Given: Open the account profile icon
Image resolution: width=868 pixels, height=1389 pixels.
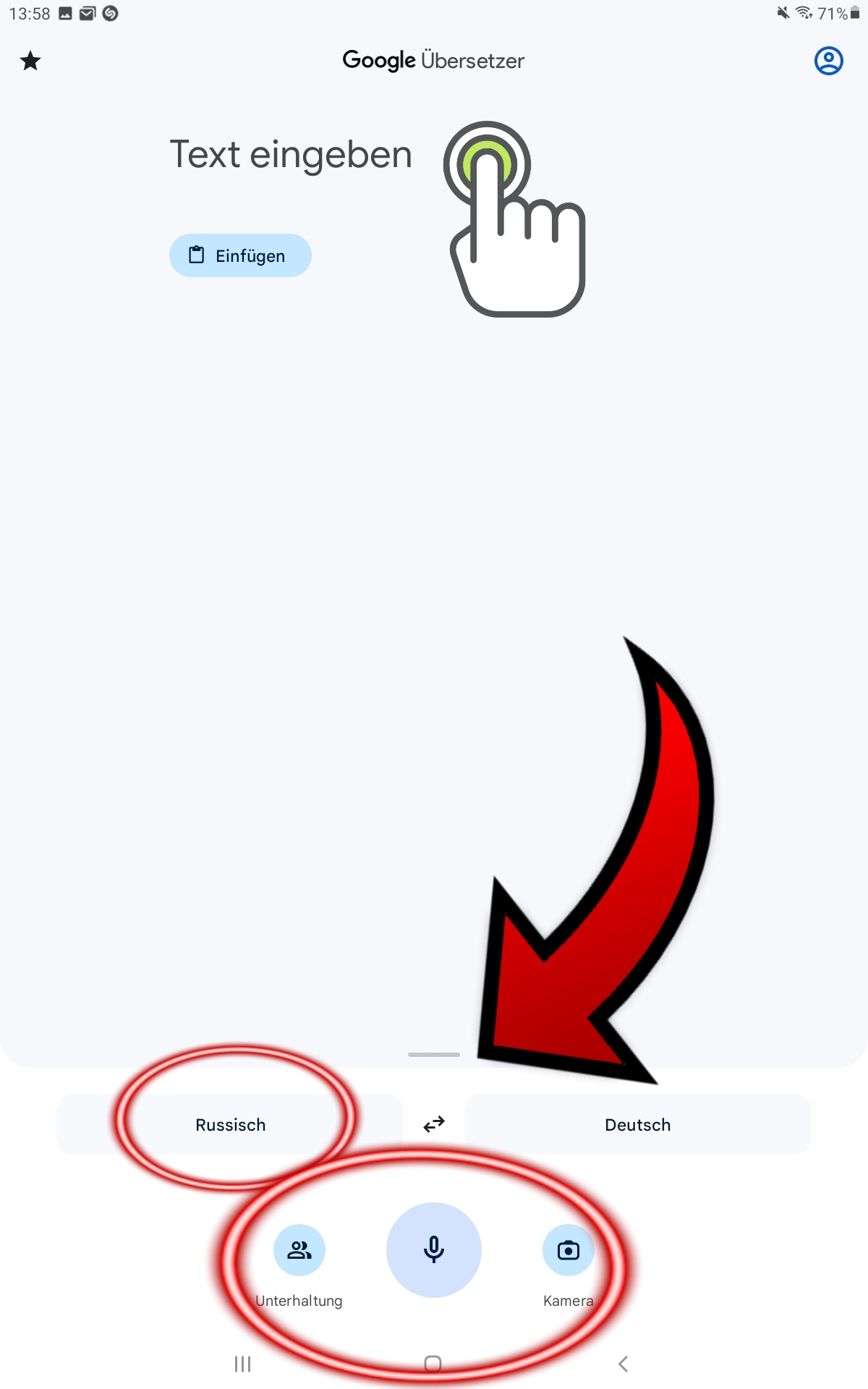Looking at the screenshot, I should tap(829, 61).
